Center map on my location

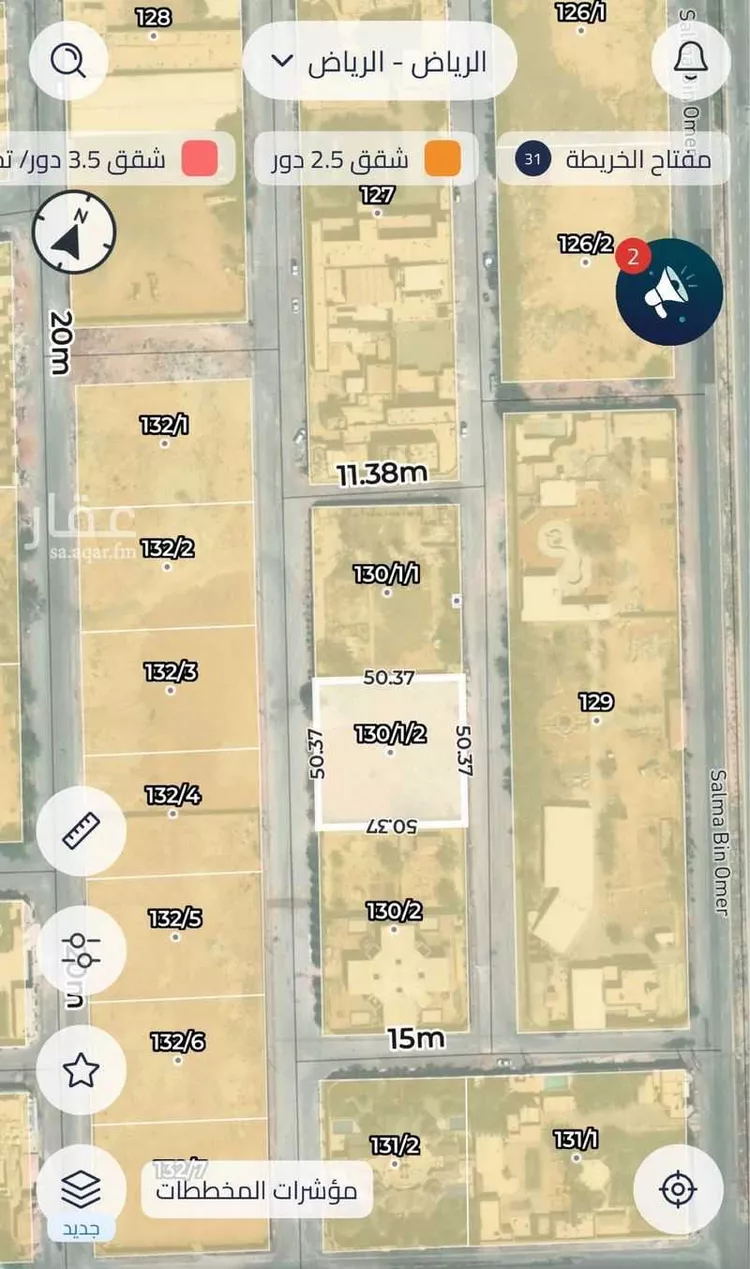coord(678,1189)
